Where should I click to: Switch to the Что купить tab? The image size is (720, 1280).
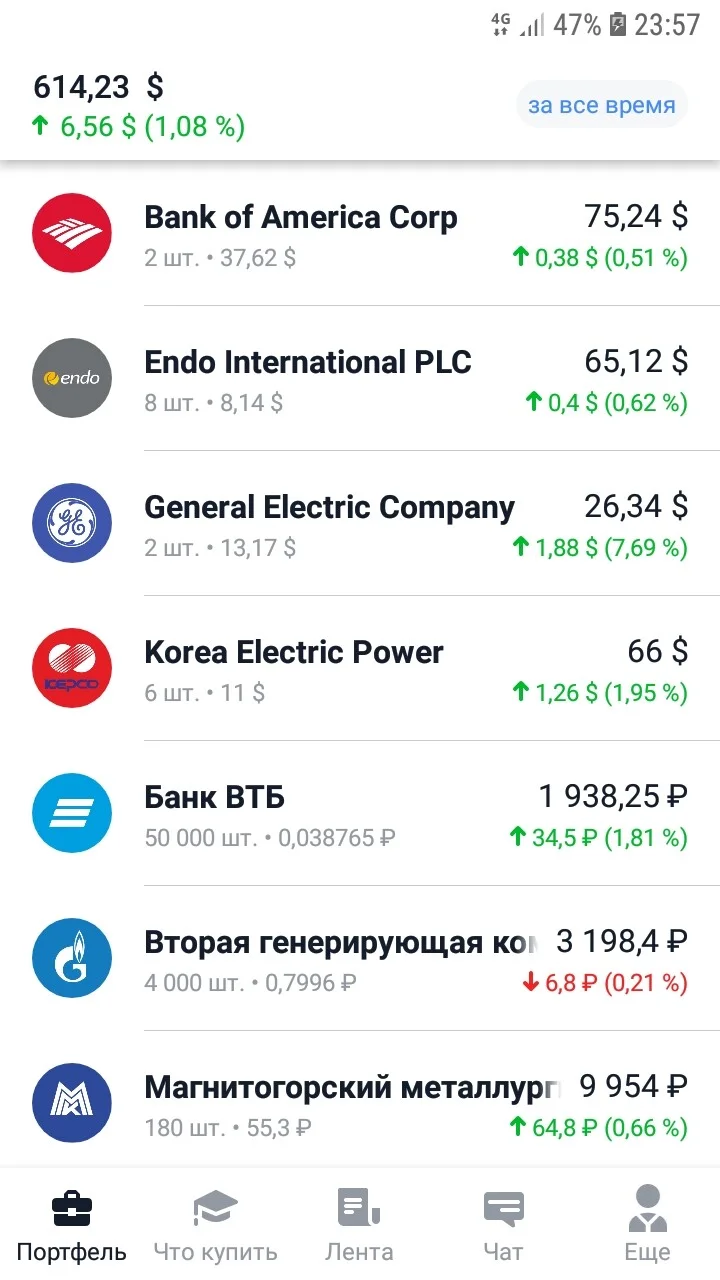point(216,1224)
